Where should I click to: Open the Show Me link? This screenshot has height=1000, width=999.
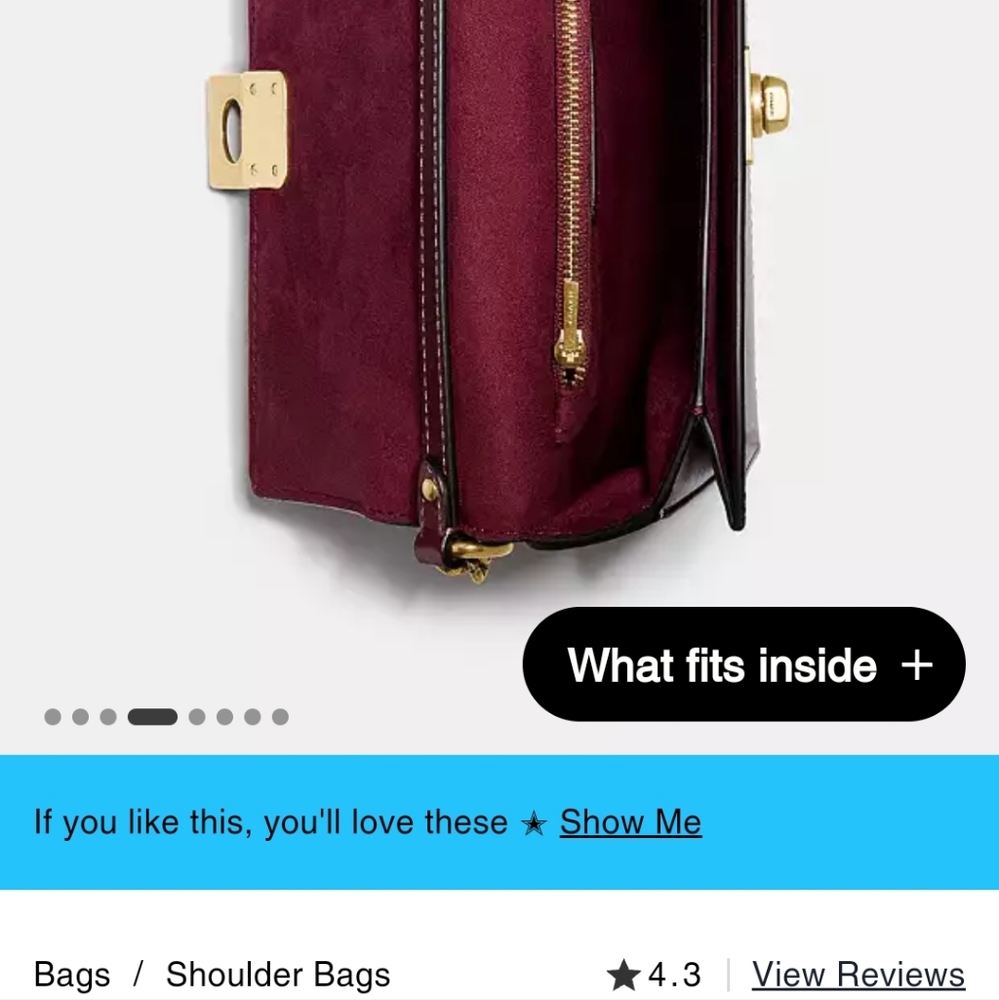[x=630, y=822]
